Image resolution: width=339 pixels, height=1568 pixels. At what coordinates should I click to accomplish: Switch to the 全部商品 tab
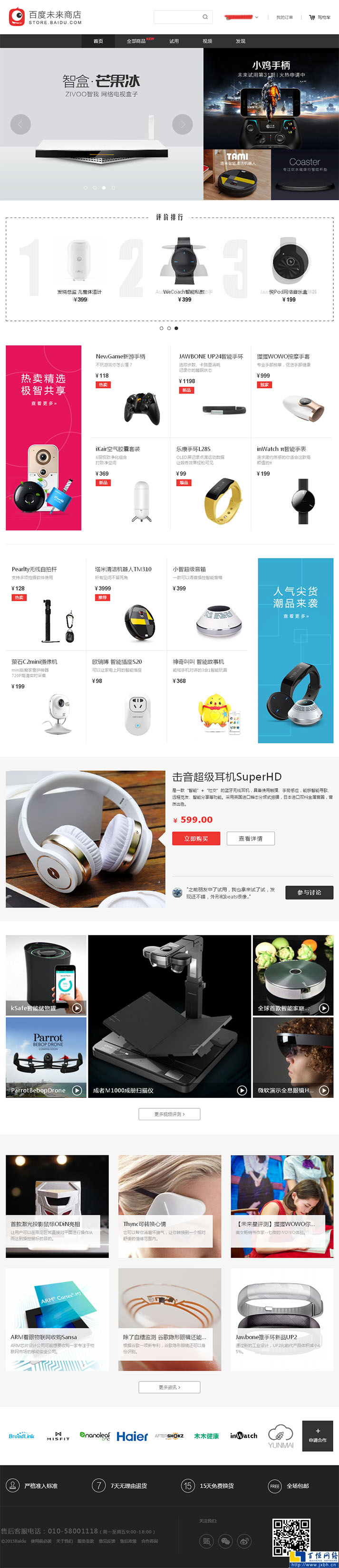click(136, 41)
